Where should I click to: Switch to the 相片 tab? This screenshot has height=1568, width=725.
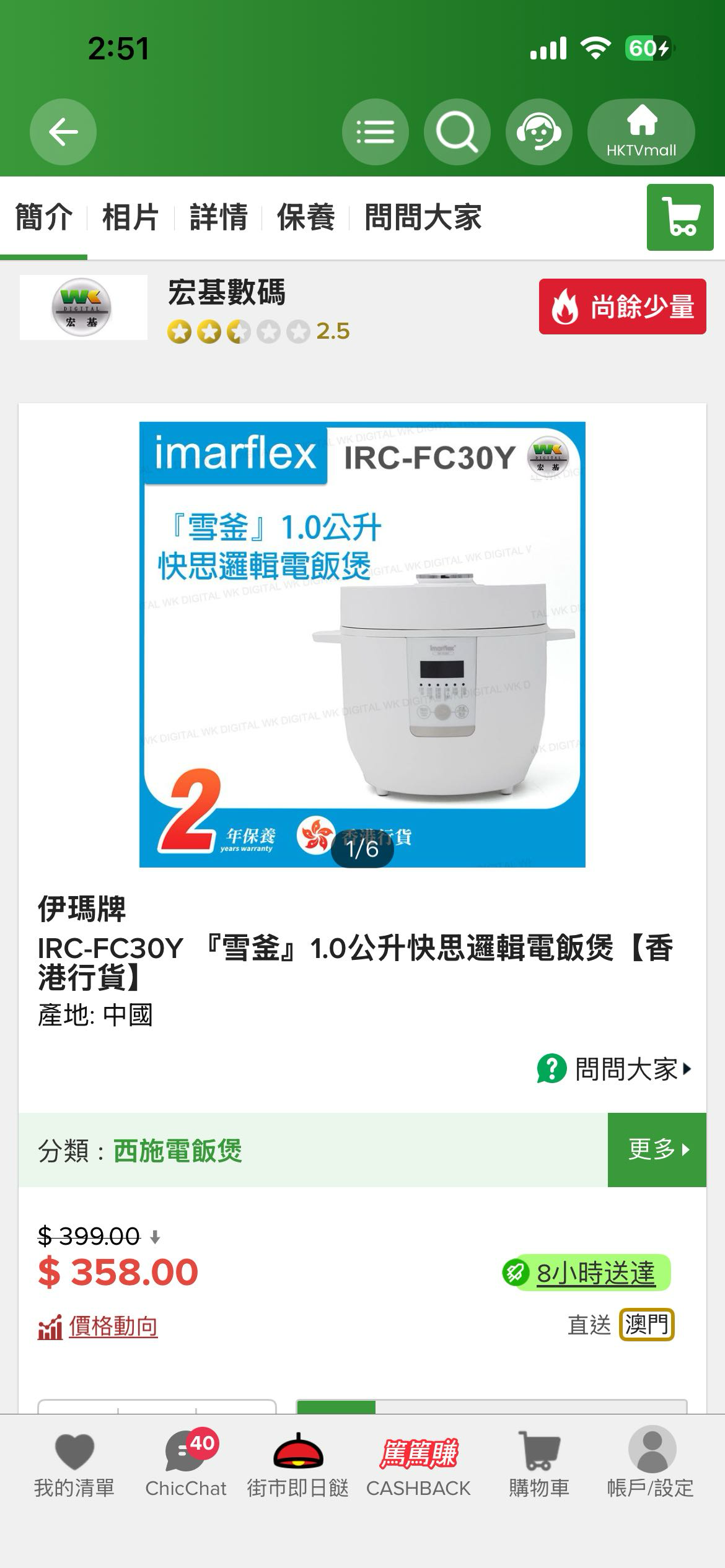[131, 217]
